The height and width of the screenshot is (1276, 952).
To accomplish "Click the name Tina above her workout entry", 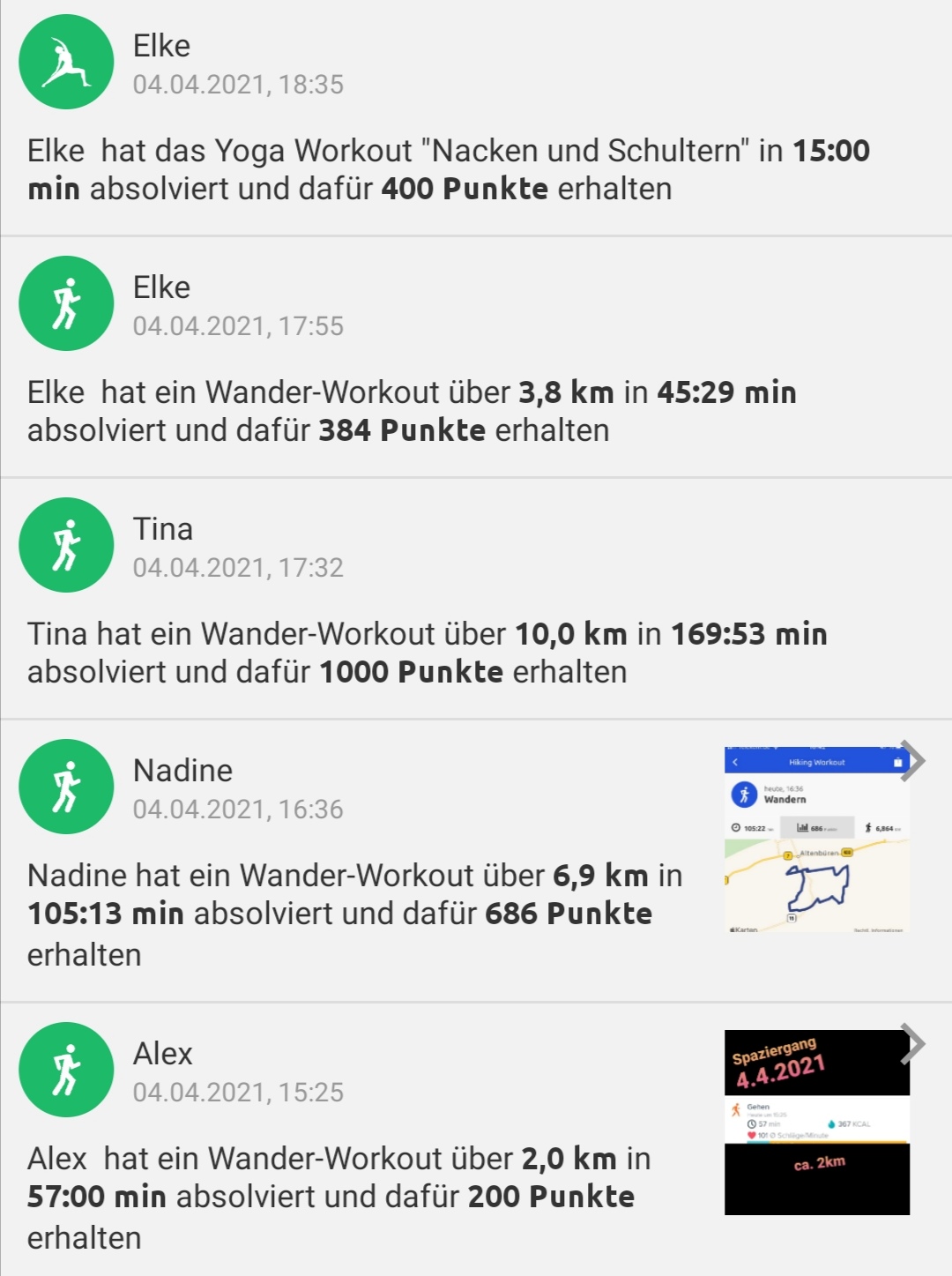I will [160, 531].
